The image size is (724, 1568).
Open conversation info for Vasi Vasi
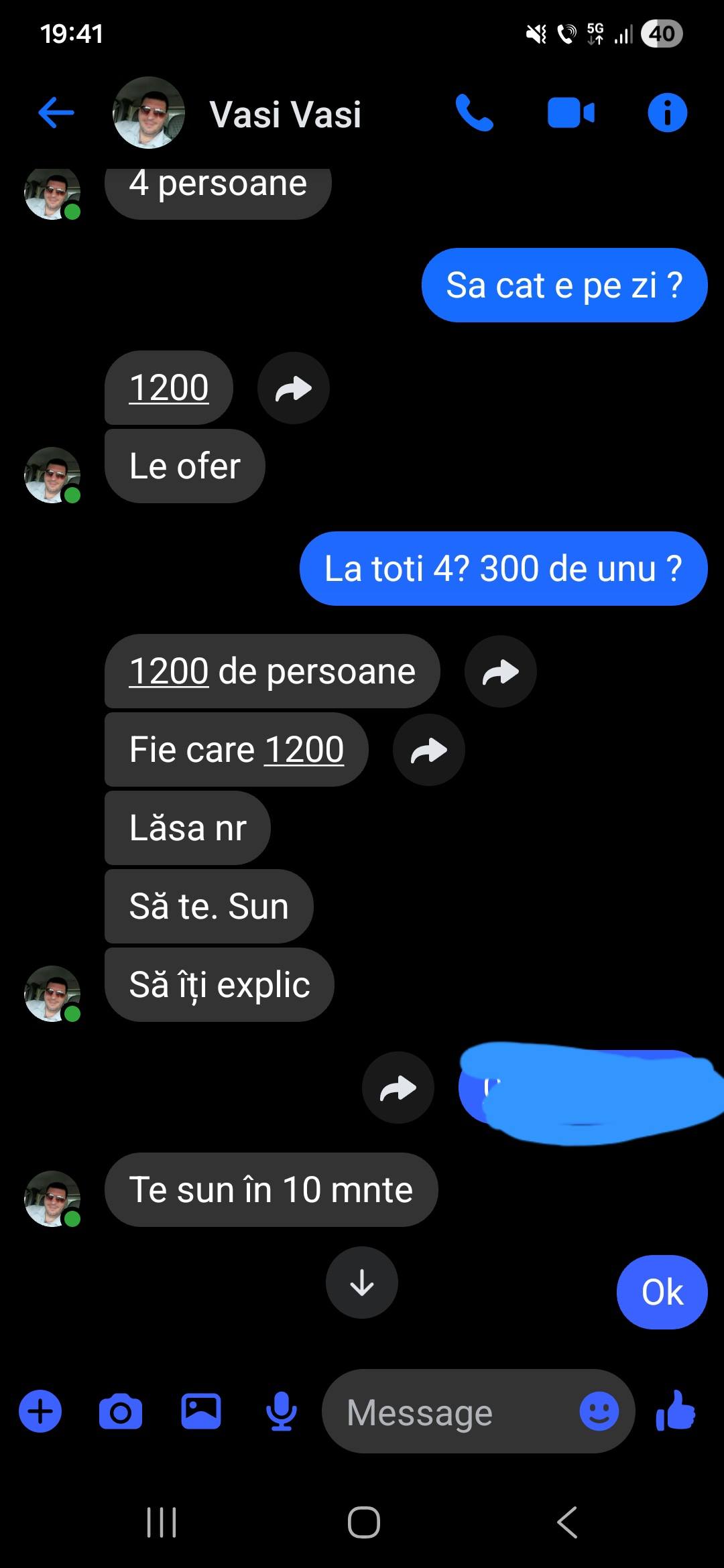[x=667, y=113]
